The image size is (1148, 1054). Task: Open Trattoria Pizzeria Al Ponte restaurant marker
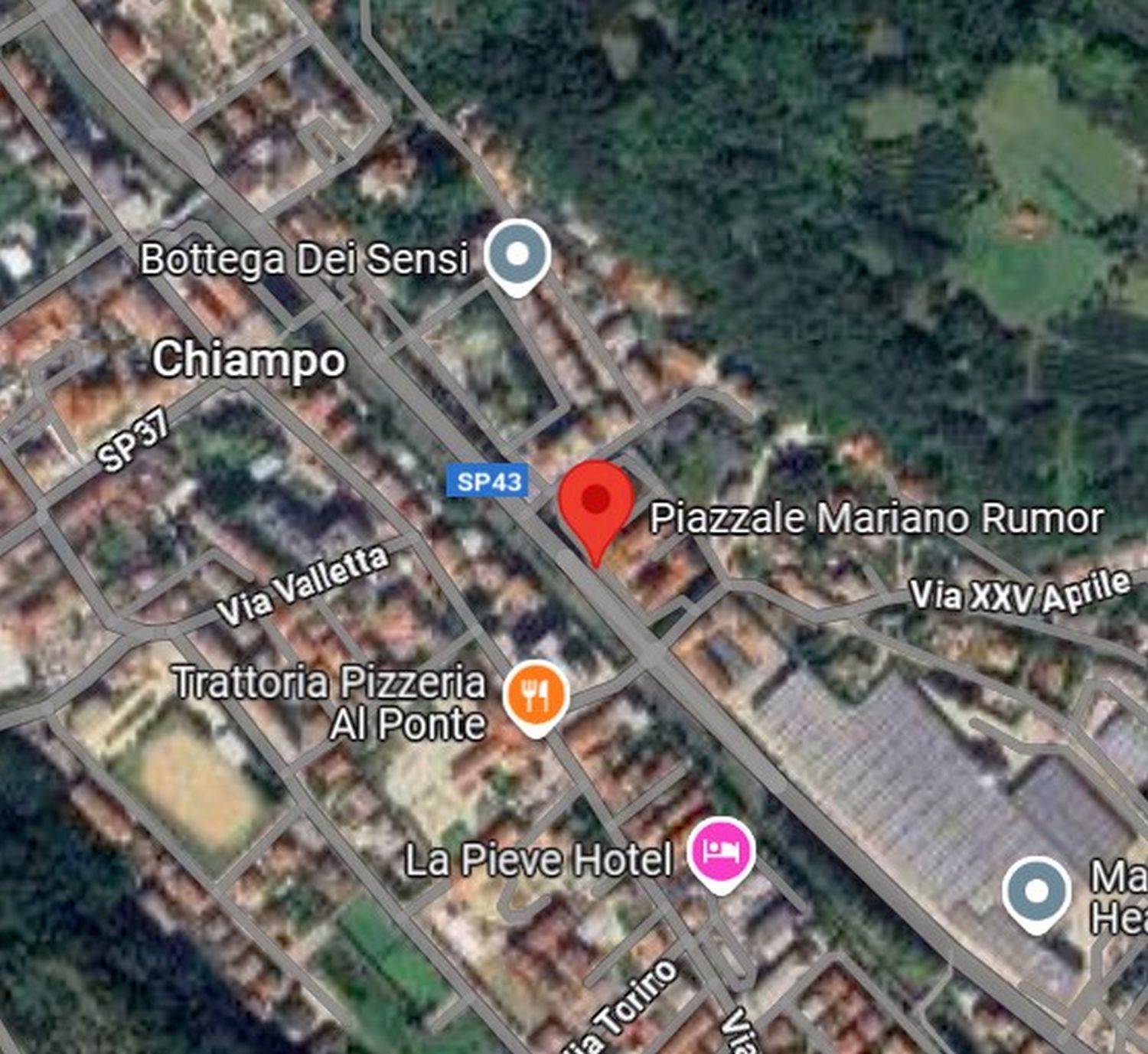pyautogui.click(x=536, y=695)
